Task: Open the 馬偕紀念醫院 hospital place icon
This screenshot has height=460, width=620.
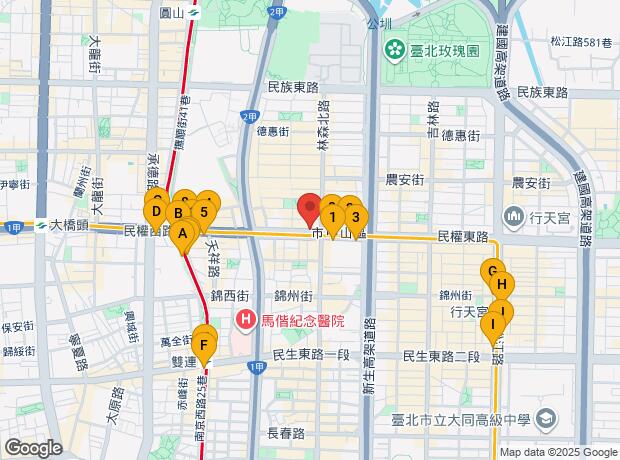Action: [x=246, y=320]
